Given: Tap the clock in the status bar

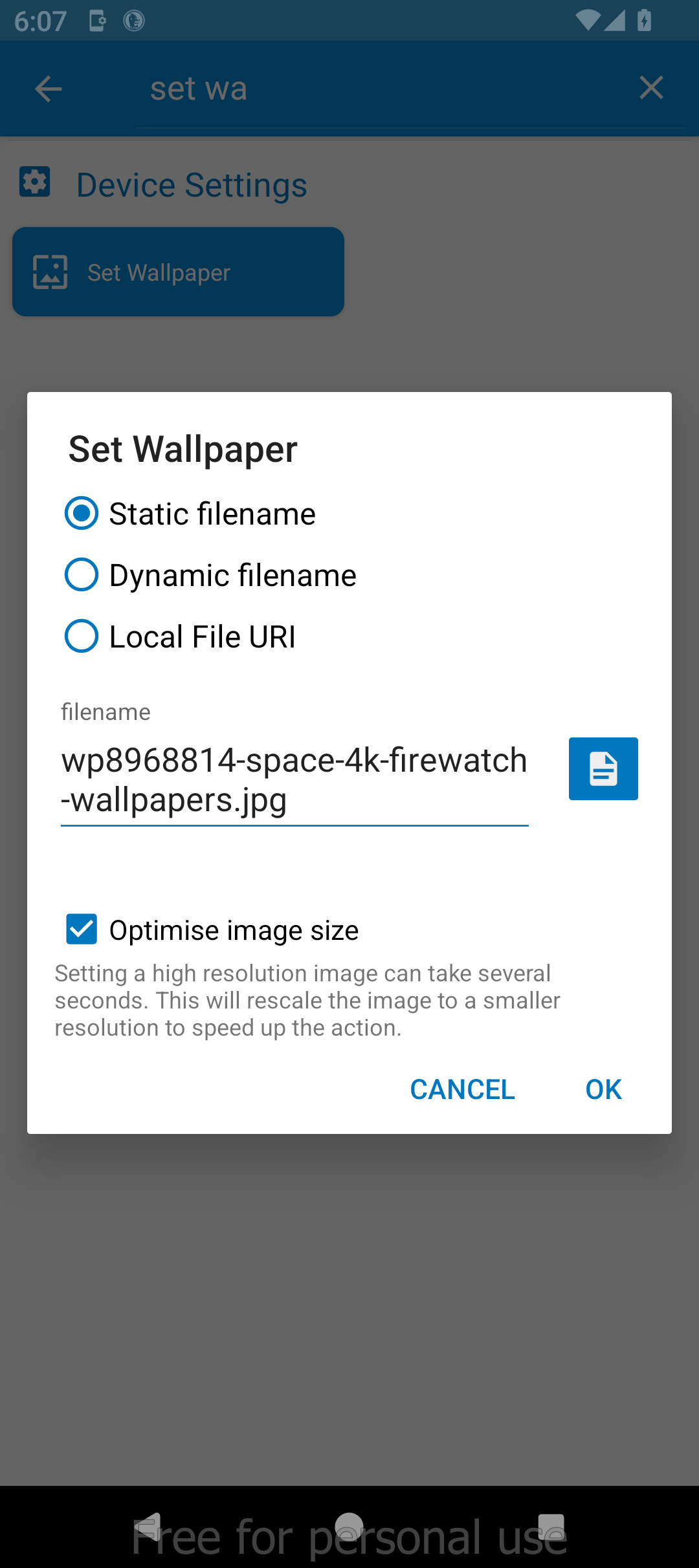Looking at the screenshot, I should (x=40, y=21).
